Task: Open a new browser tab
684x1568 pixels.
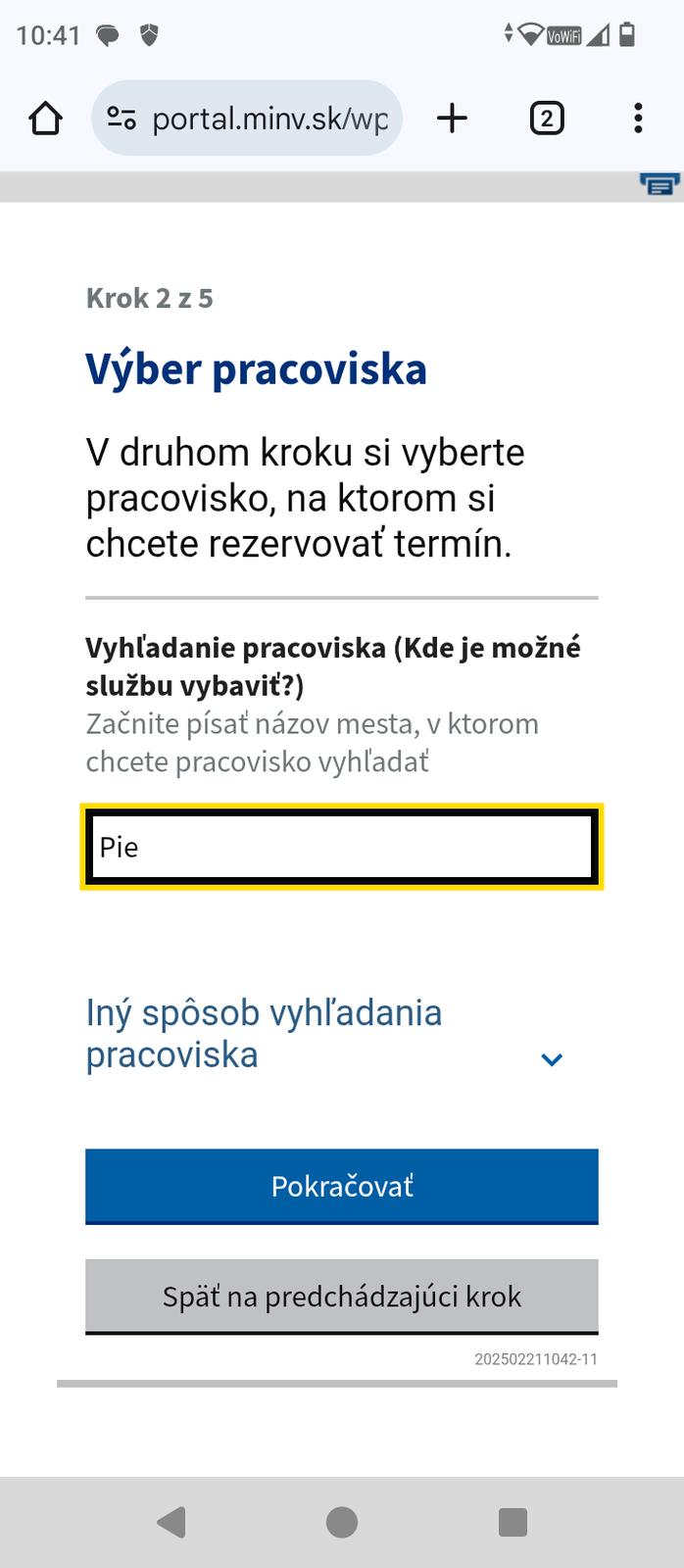Action: point(452,119)
